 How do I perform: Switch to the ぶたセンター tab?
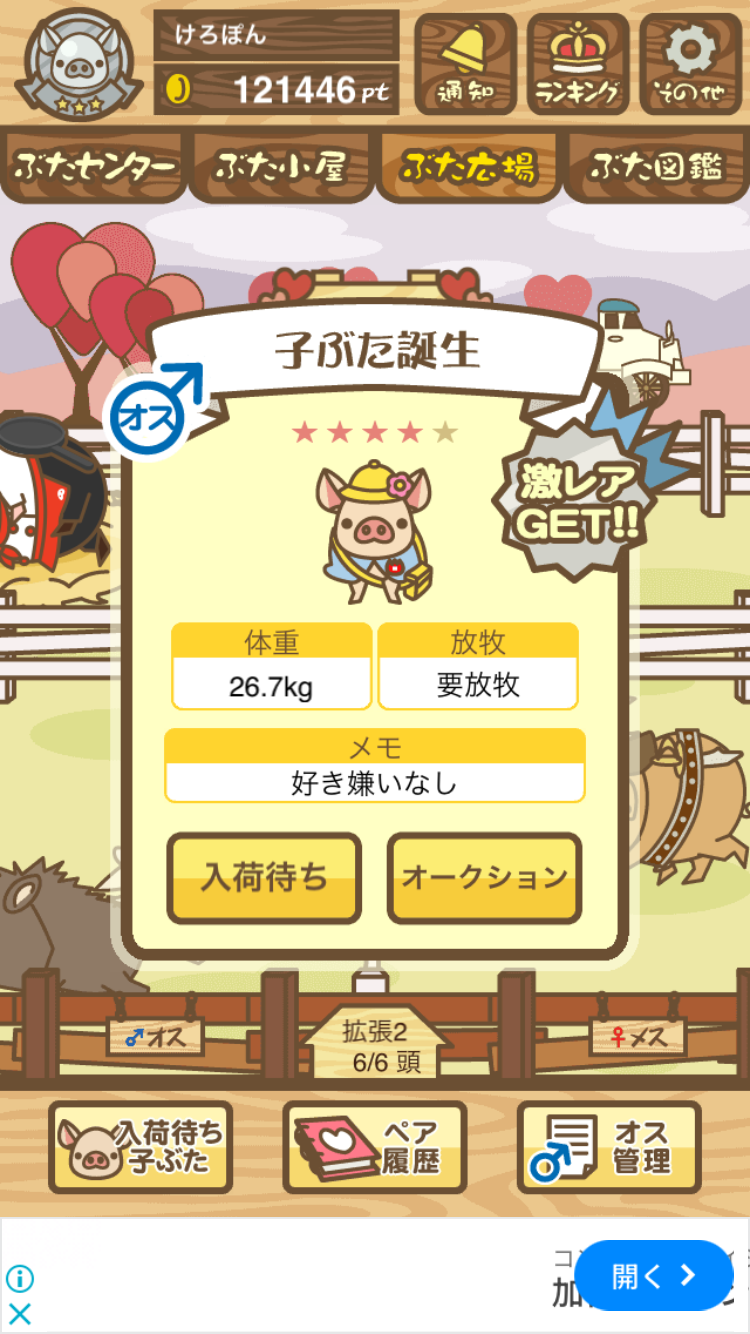(94, 166)
